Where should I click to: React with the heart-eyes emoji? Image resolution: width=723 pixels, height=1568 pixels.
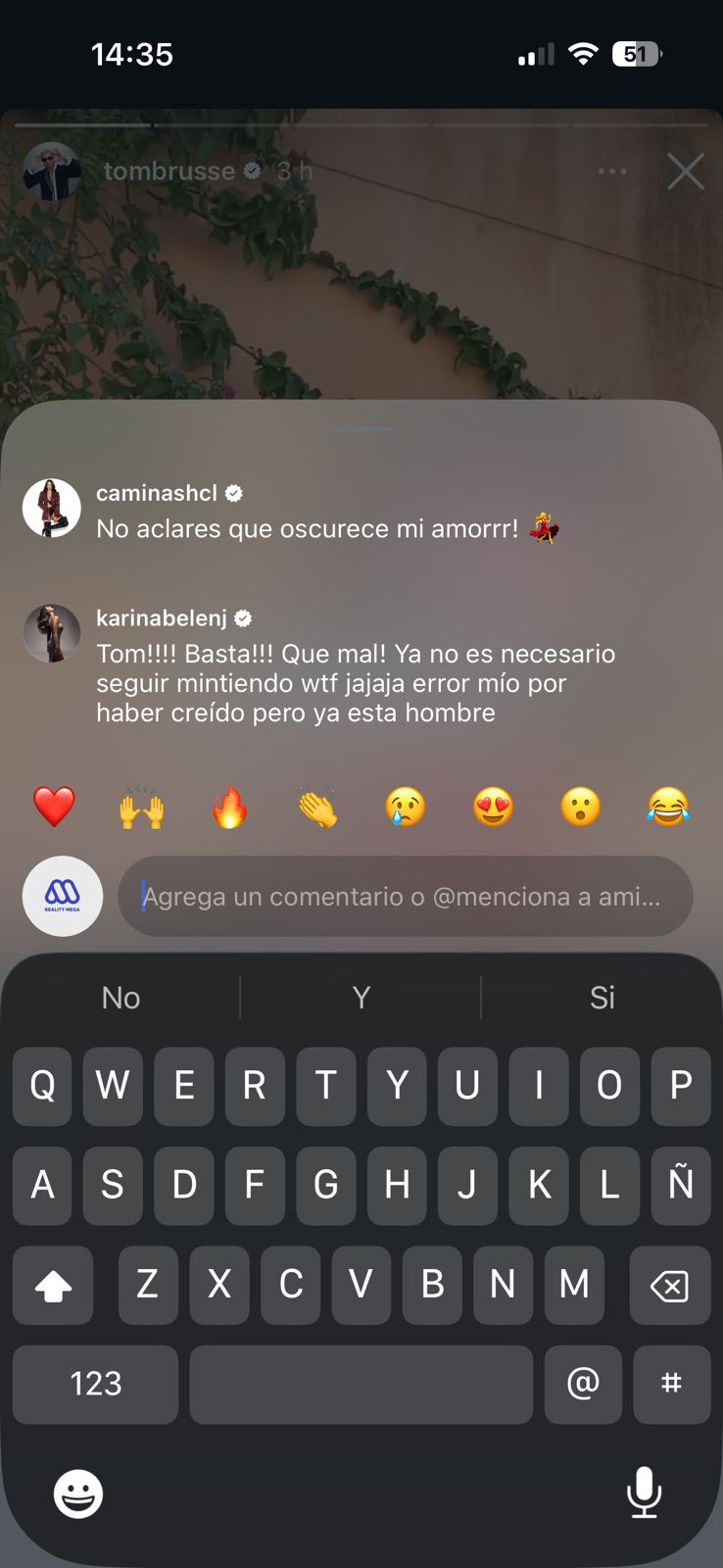(x=493, y=808)
